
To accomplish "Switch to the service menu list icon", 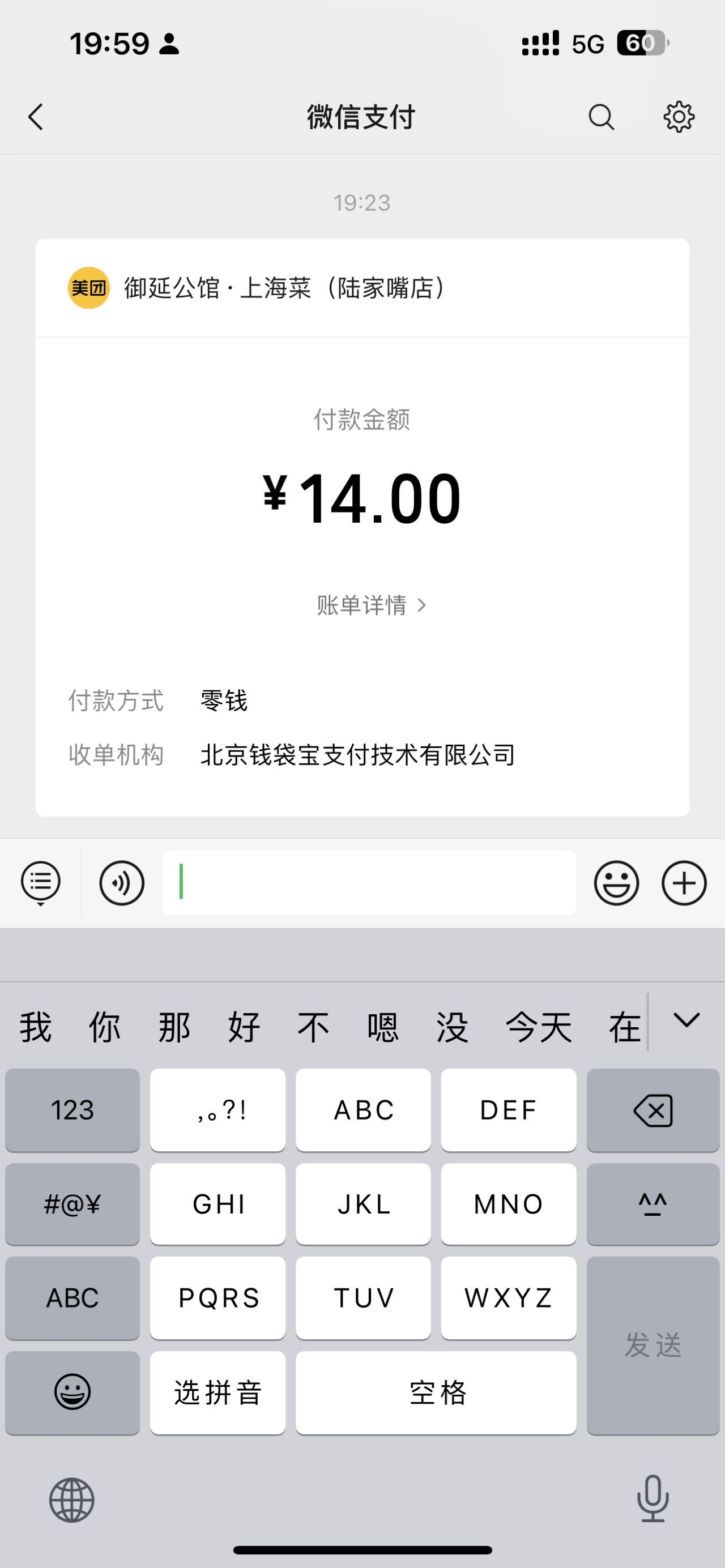I will [41, 883].
